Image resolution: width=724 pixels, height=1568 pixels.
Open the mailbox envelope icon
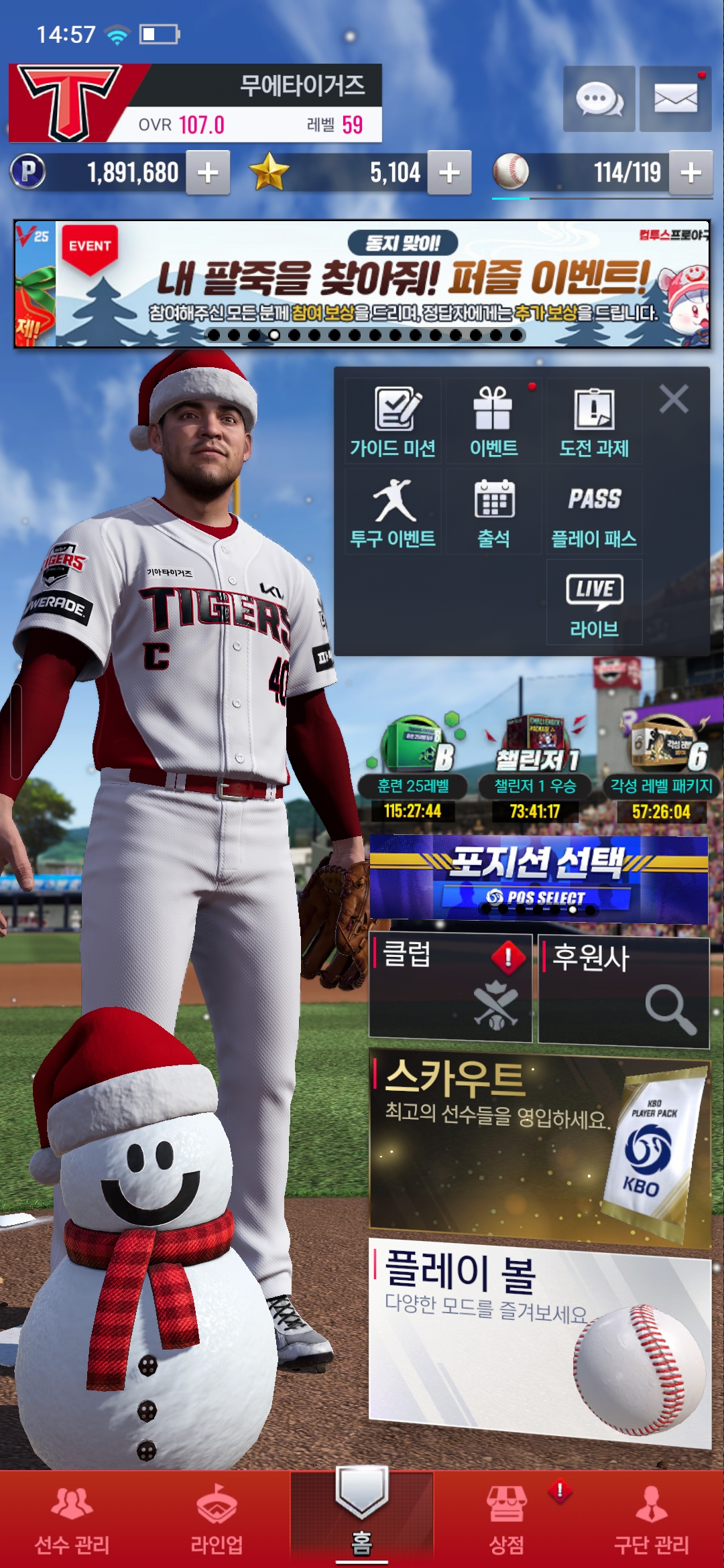675,99
